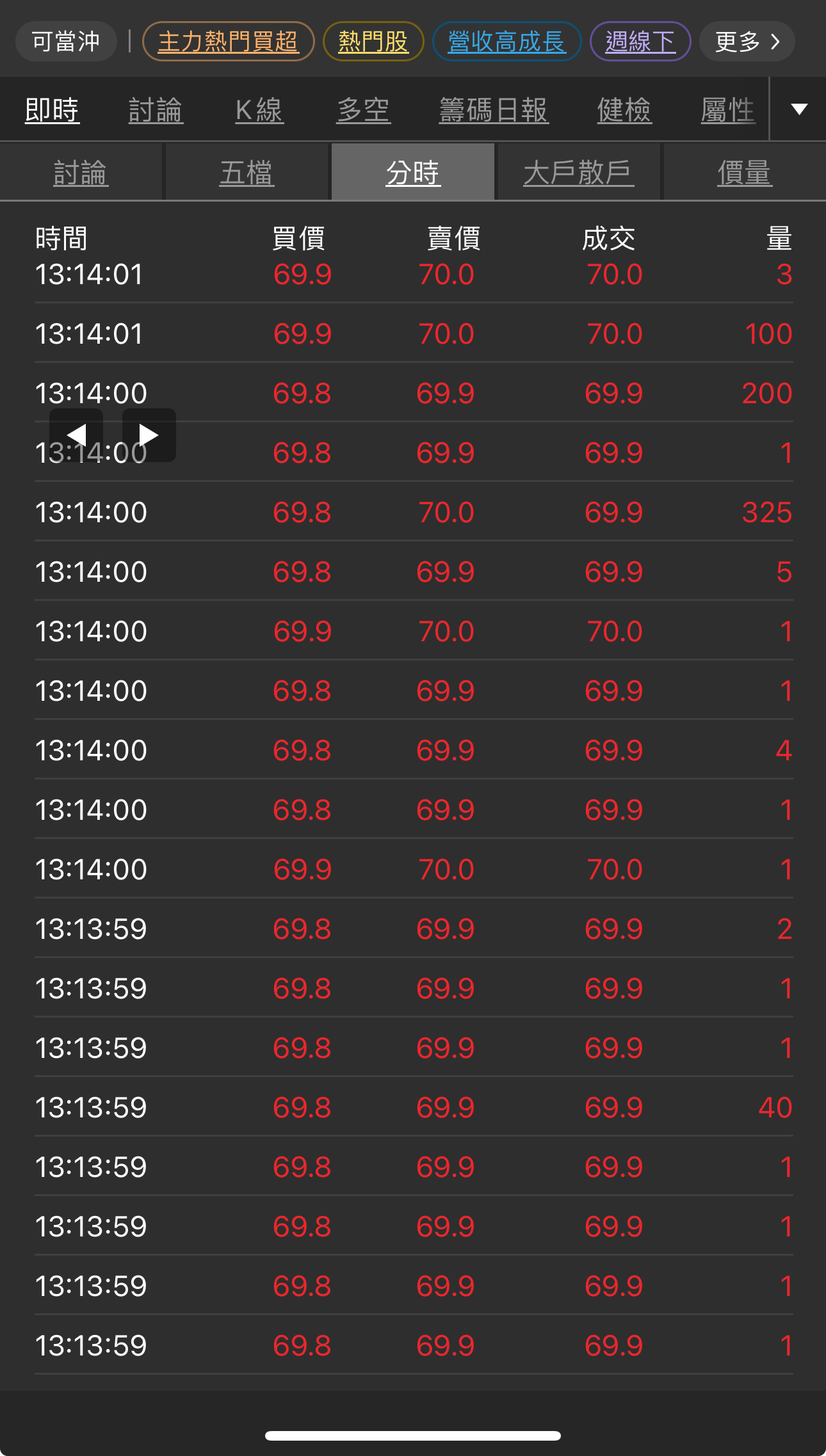This screenshot has height=1456, width=826.
Task: Switch to the K線 chart tab
Action: click(259, 110)
